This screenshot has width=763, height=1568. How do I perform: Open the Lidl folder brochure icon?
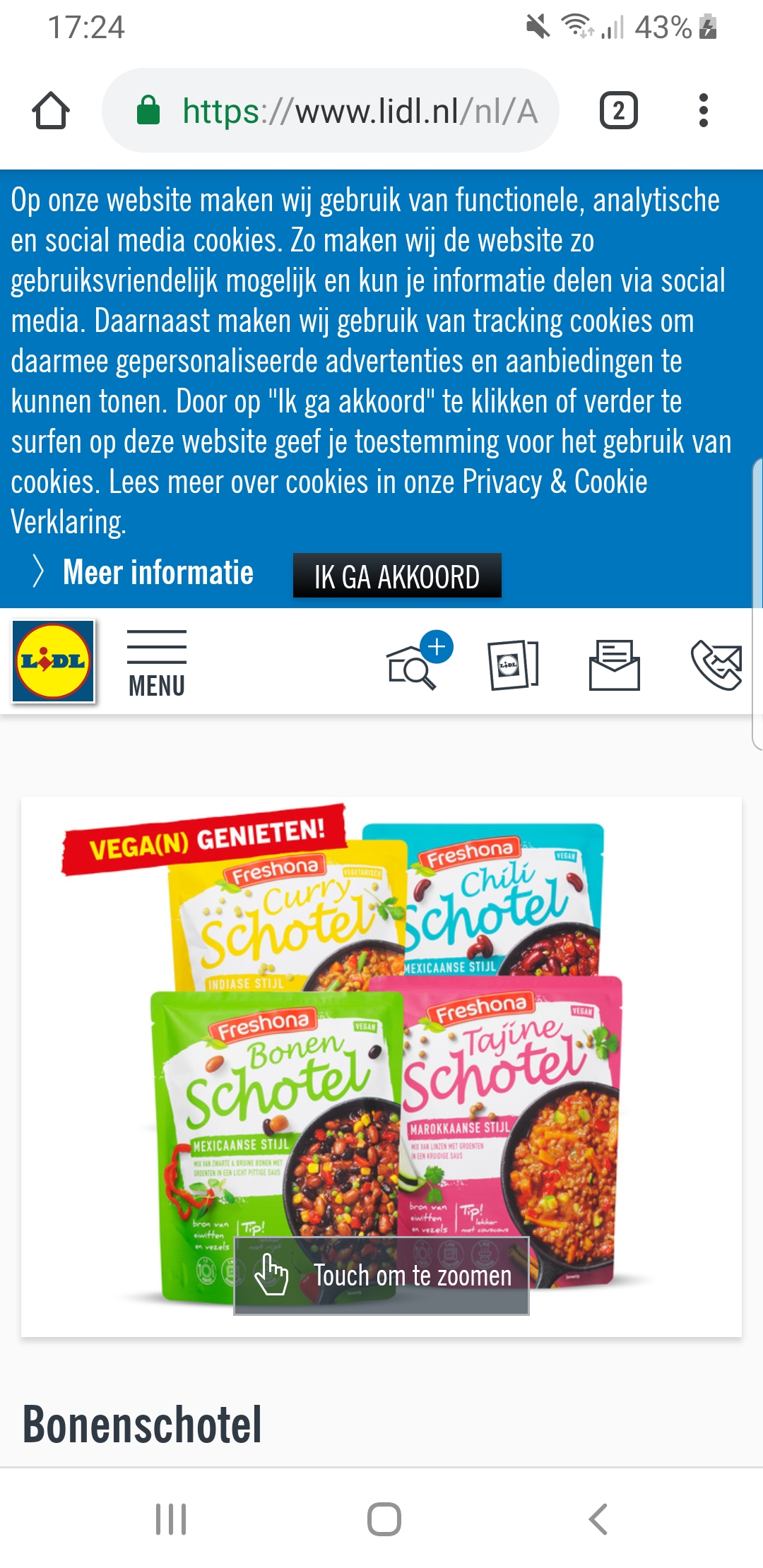pos(514,665)
